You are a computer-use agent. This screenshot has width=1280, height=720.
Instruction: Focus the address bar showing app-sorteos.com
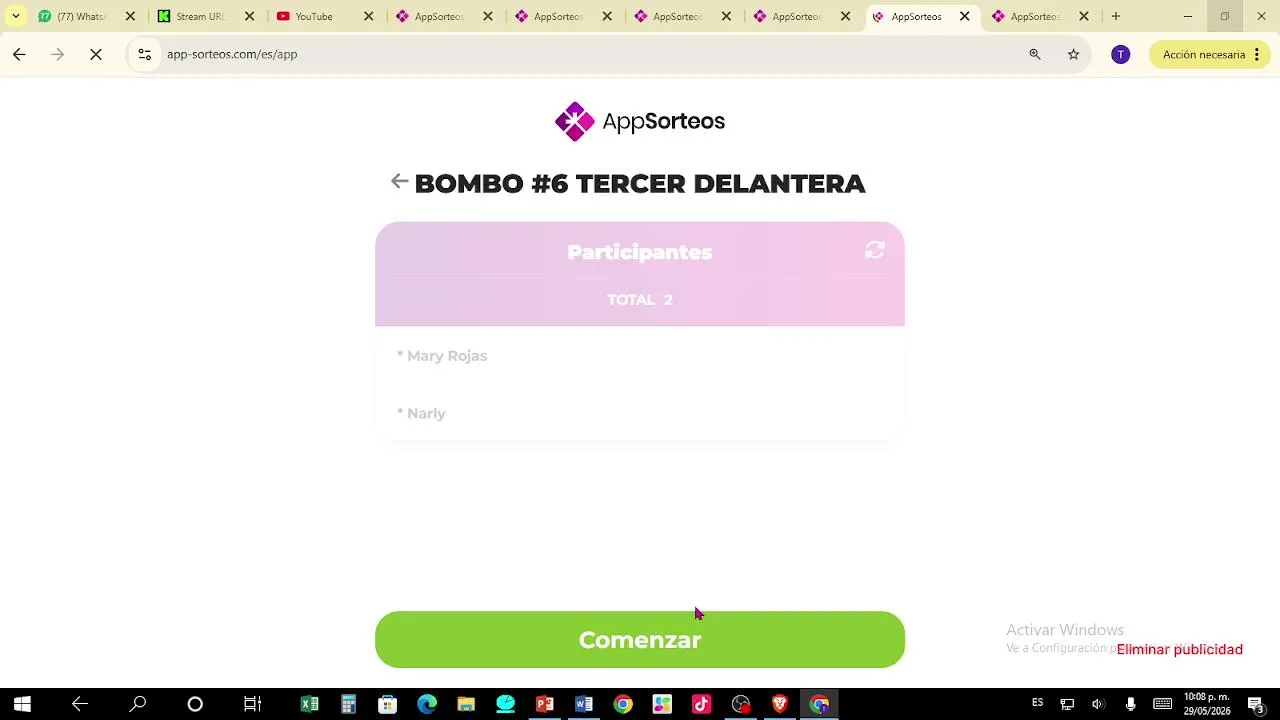click(580, 54)
